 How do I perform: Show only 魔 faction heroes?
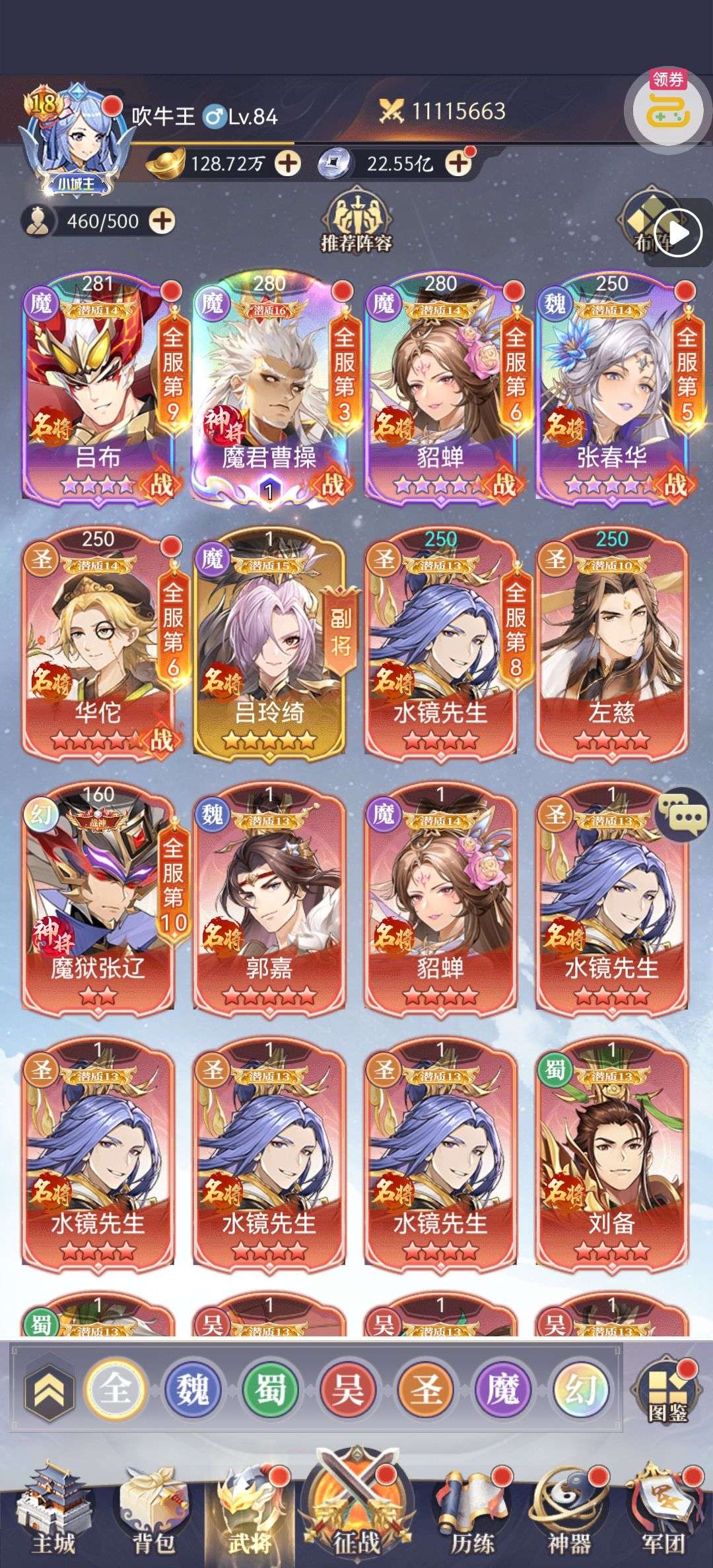click(x=503, y=1388)
